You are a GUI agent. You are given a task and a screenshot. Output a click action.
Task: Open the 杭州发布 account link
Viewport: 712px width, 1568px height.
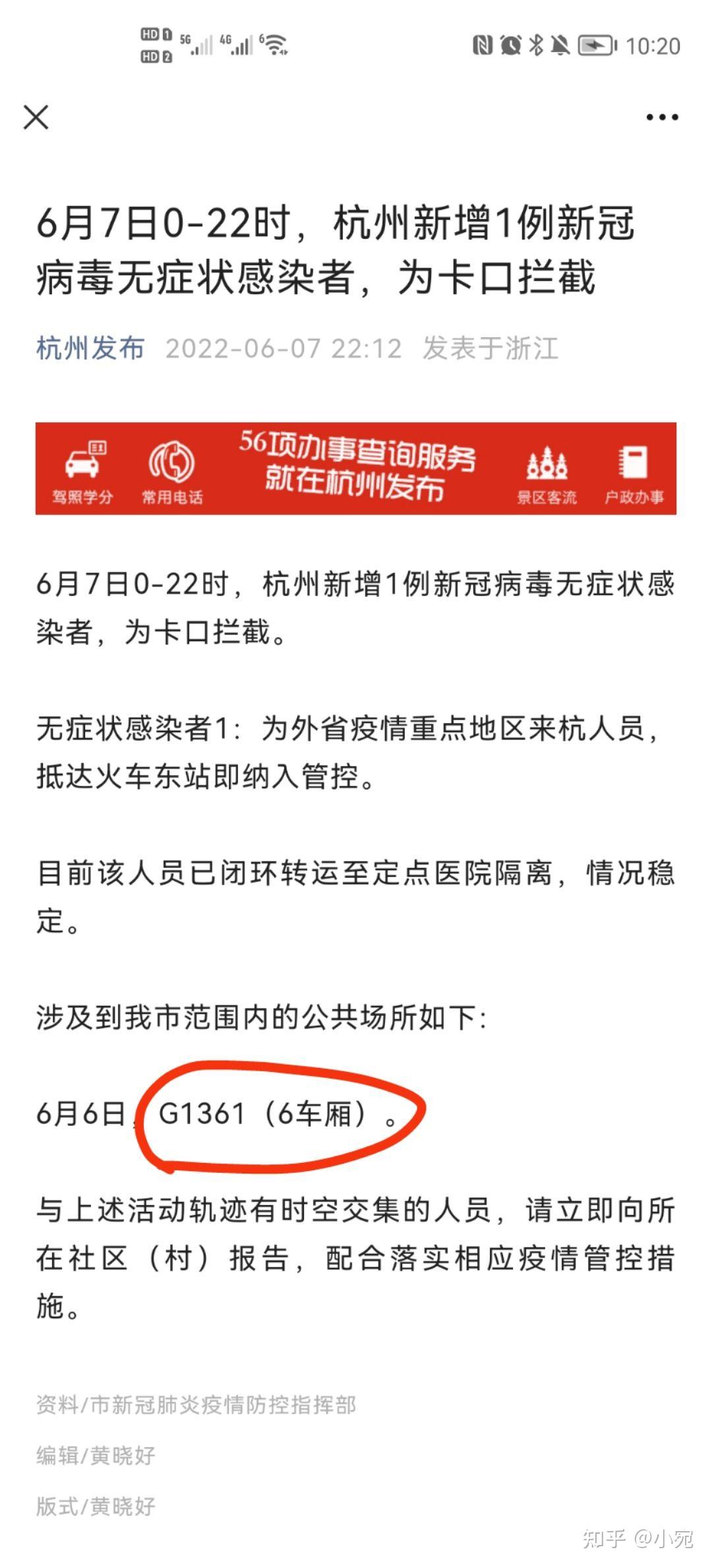90,348
